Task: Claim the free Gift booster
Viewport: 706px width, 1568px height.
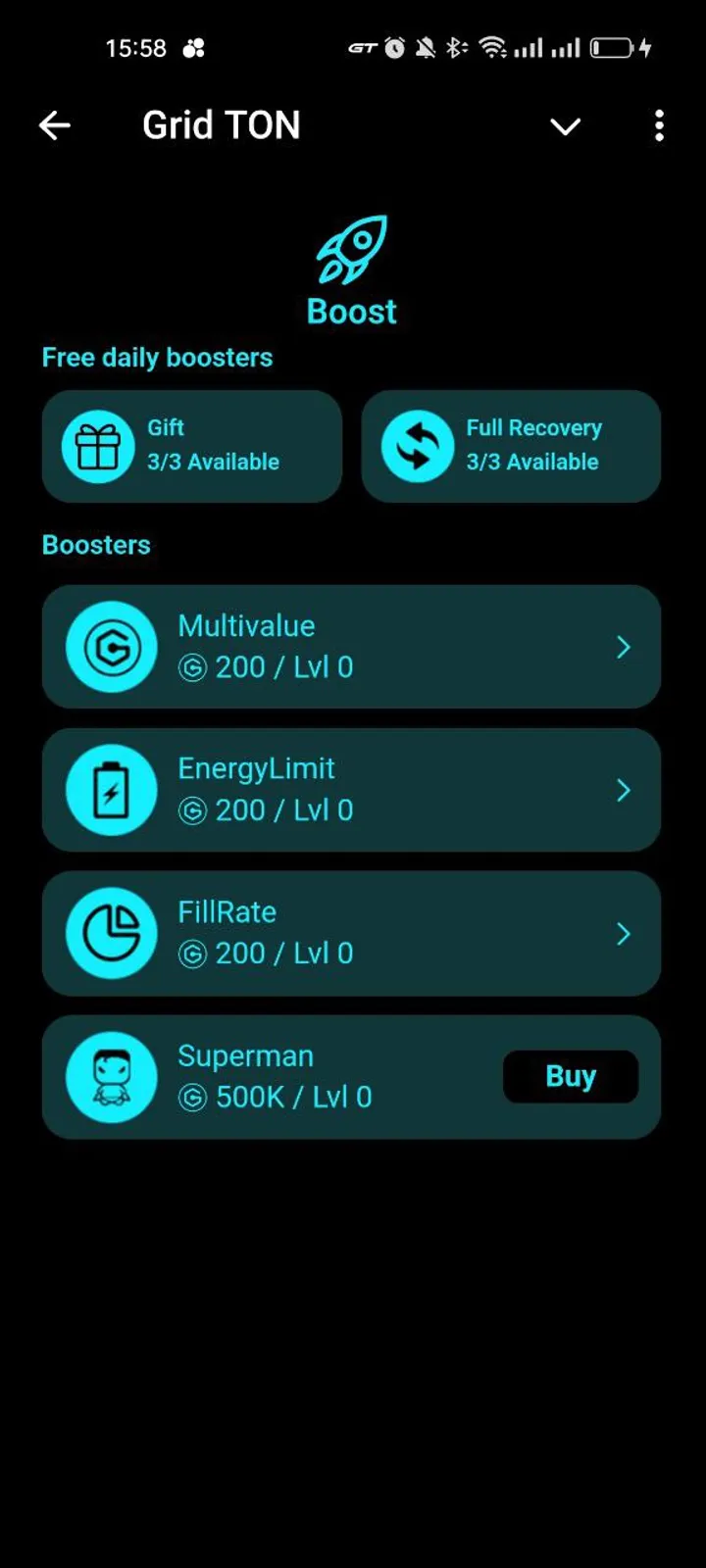Action: (x=192, y=446)
